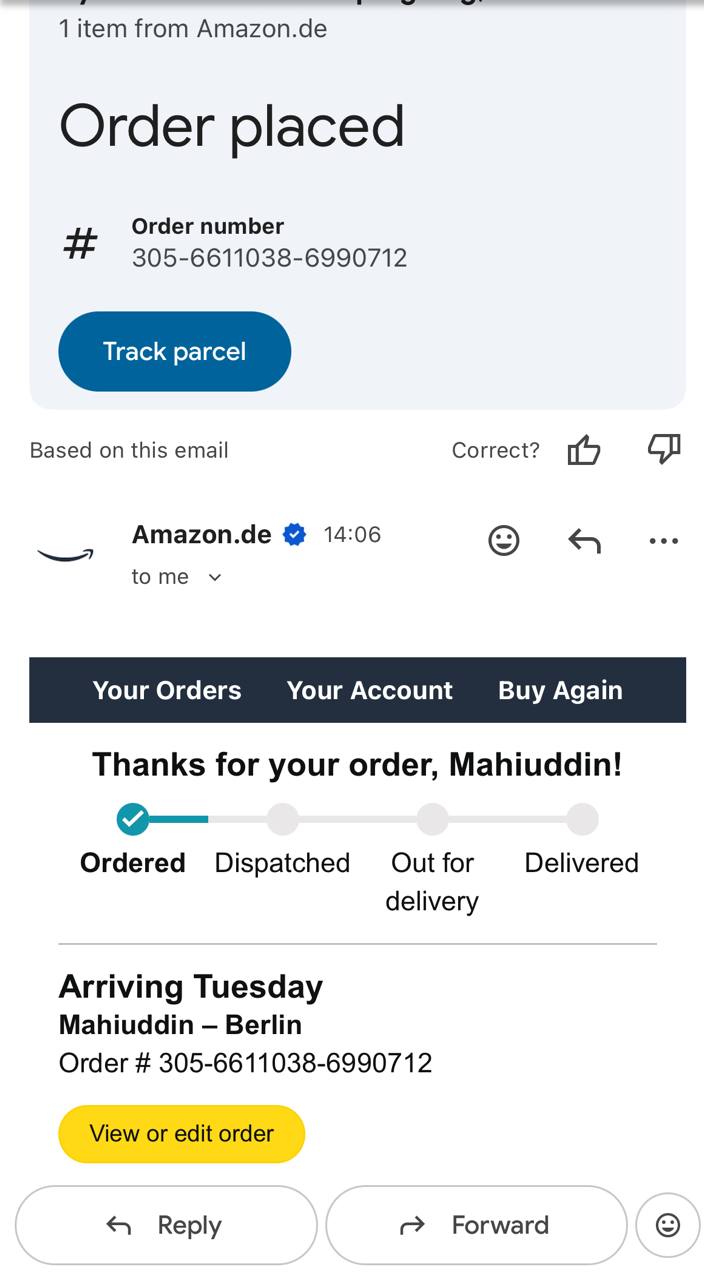Image resolution: width=704 pixels, height=1280 pixels.
Task: Mark the summary as correct with thumbs up
Action: pyautogui.click(x=584, y=451)
